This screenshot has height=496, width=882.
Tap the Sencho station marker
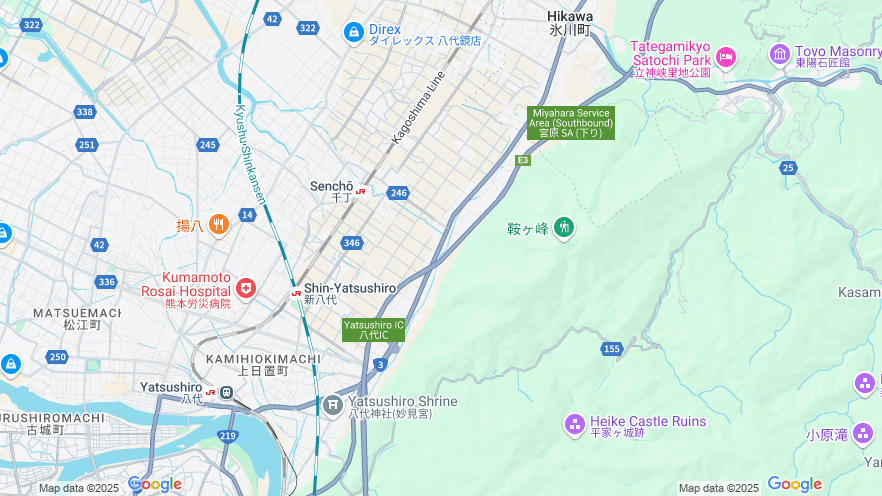[x=360, y=191]
